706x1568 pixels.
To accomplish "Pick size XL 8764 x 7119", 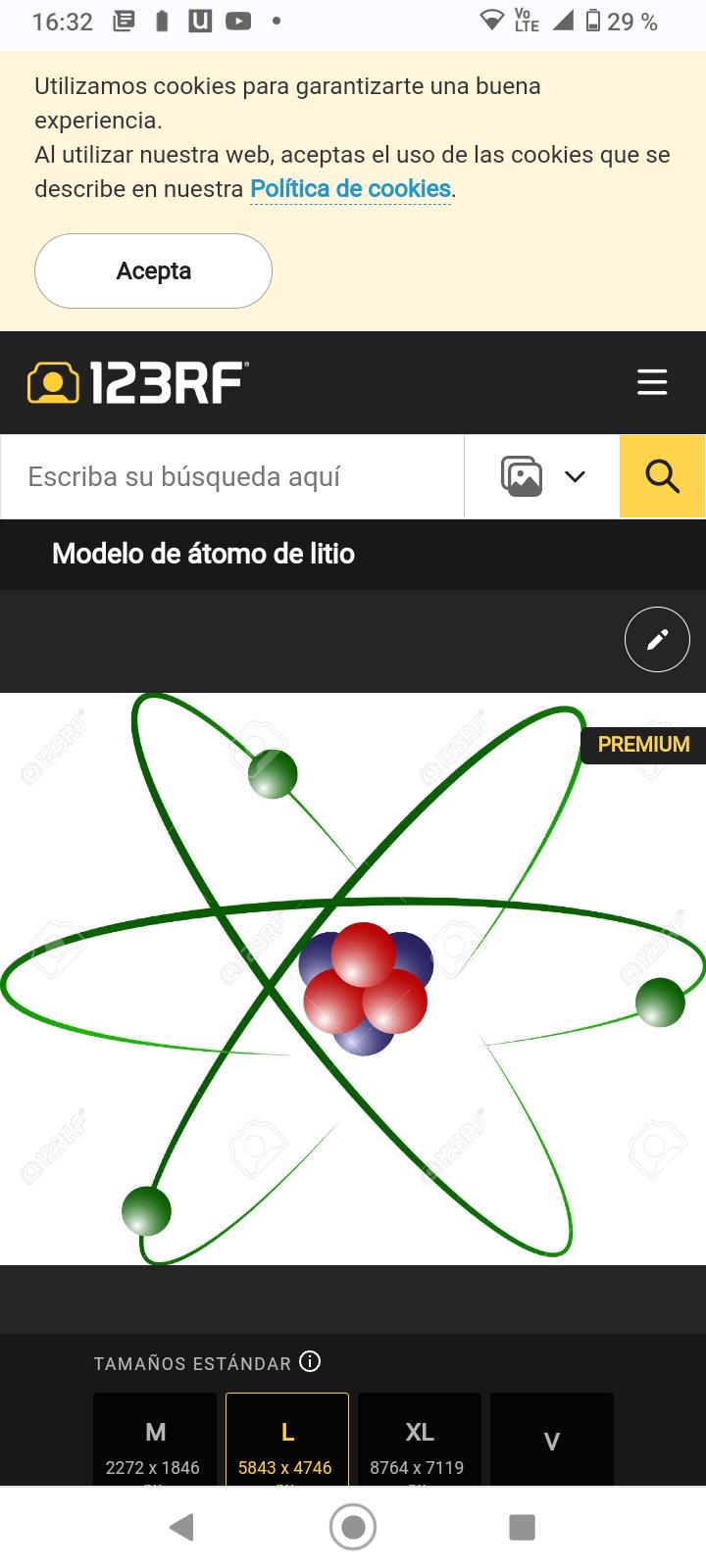I will (420, 1441).
